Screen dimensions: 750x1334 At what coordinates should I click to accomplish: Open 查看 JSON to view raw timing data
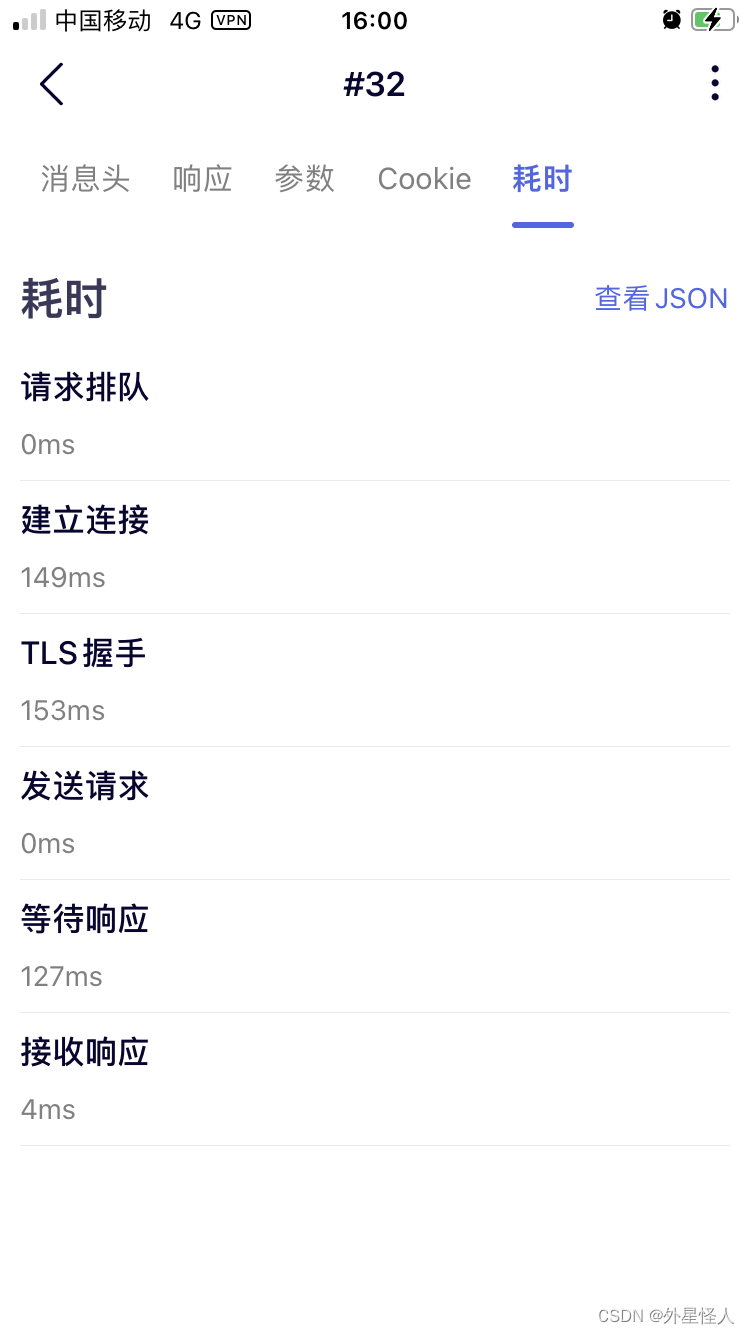[661, 298]
